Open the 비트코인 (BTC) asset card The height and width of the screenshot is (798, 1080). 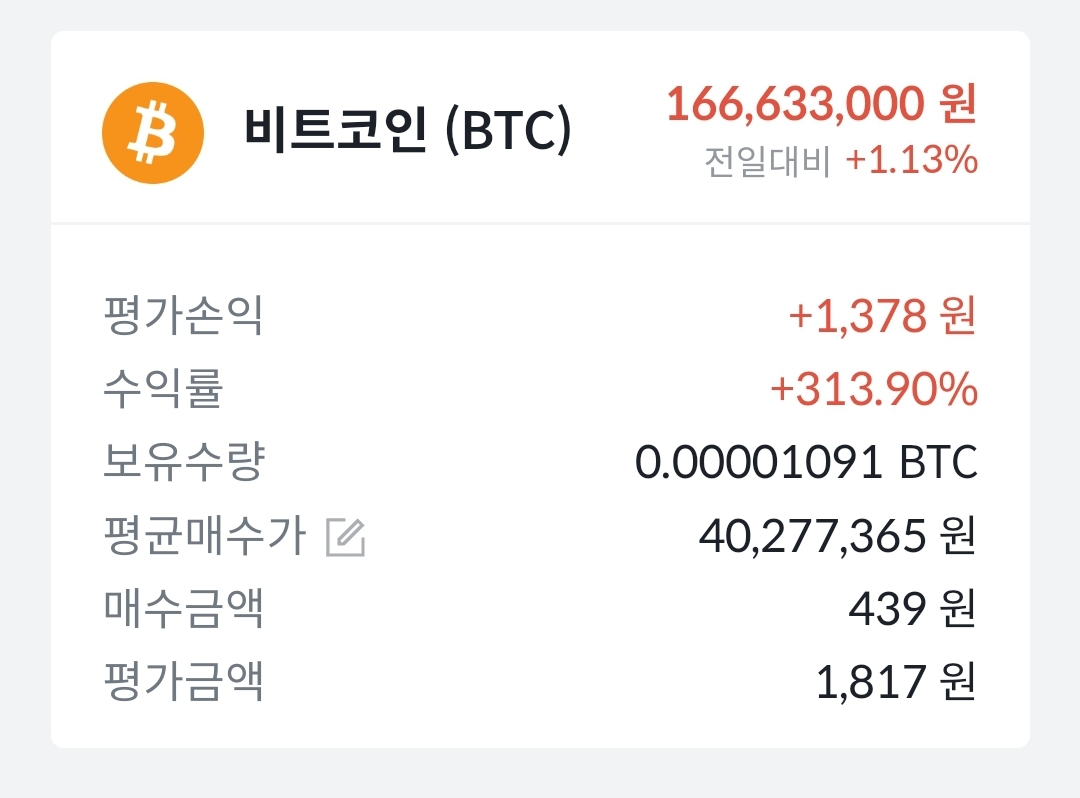(x=408, y=132)
